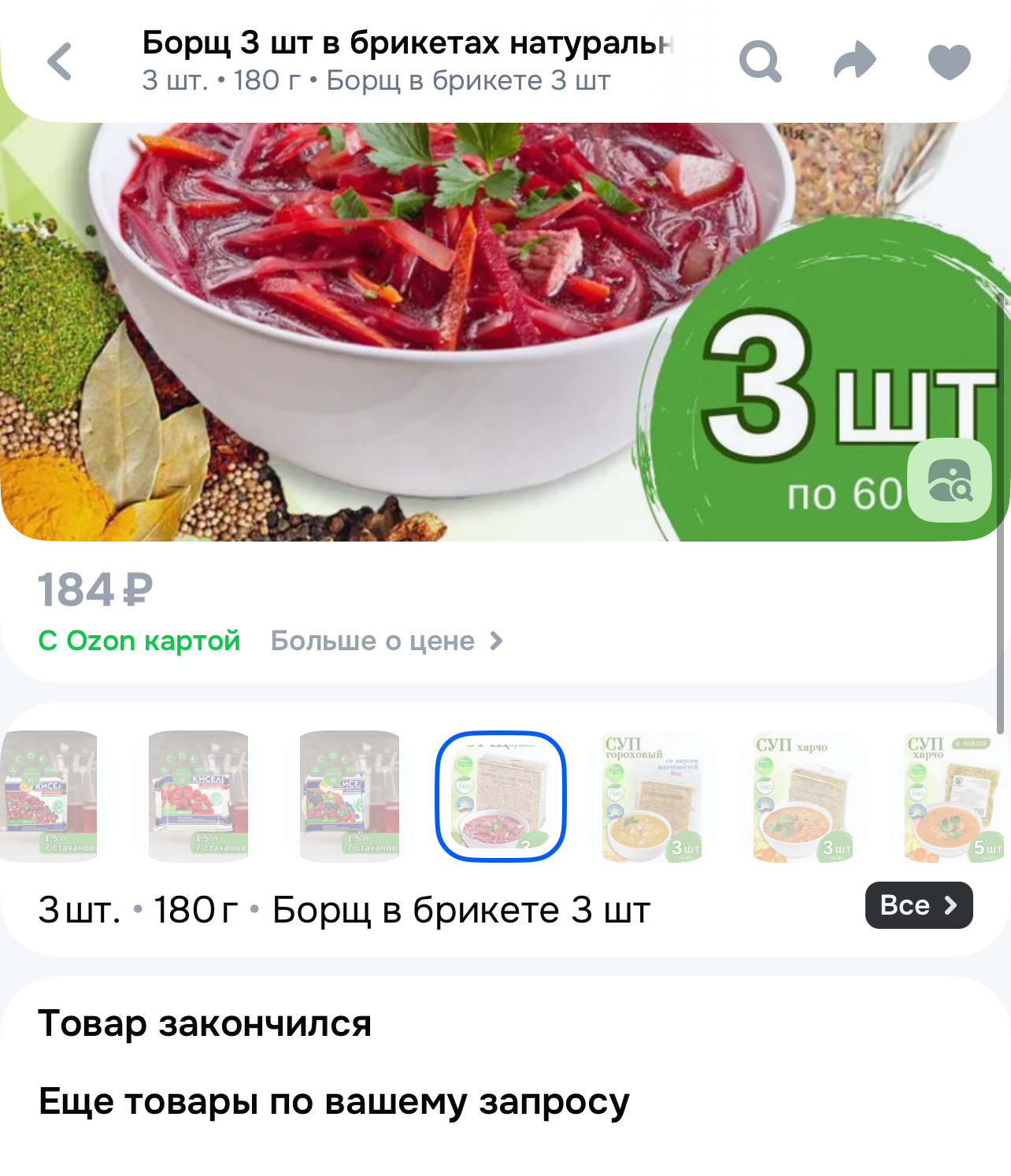Select the currently highlighted borscht variant

[501, 797]
